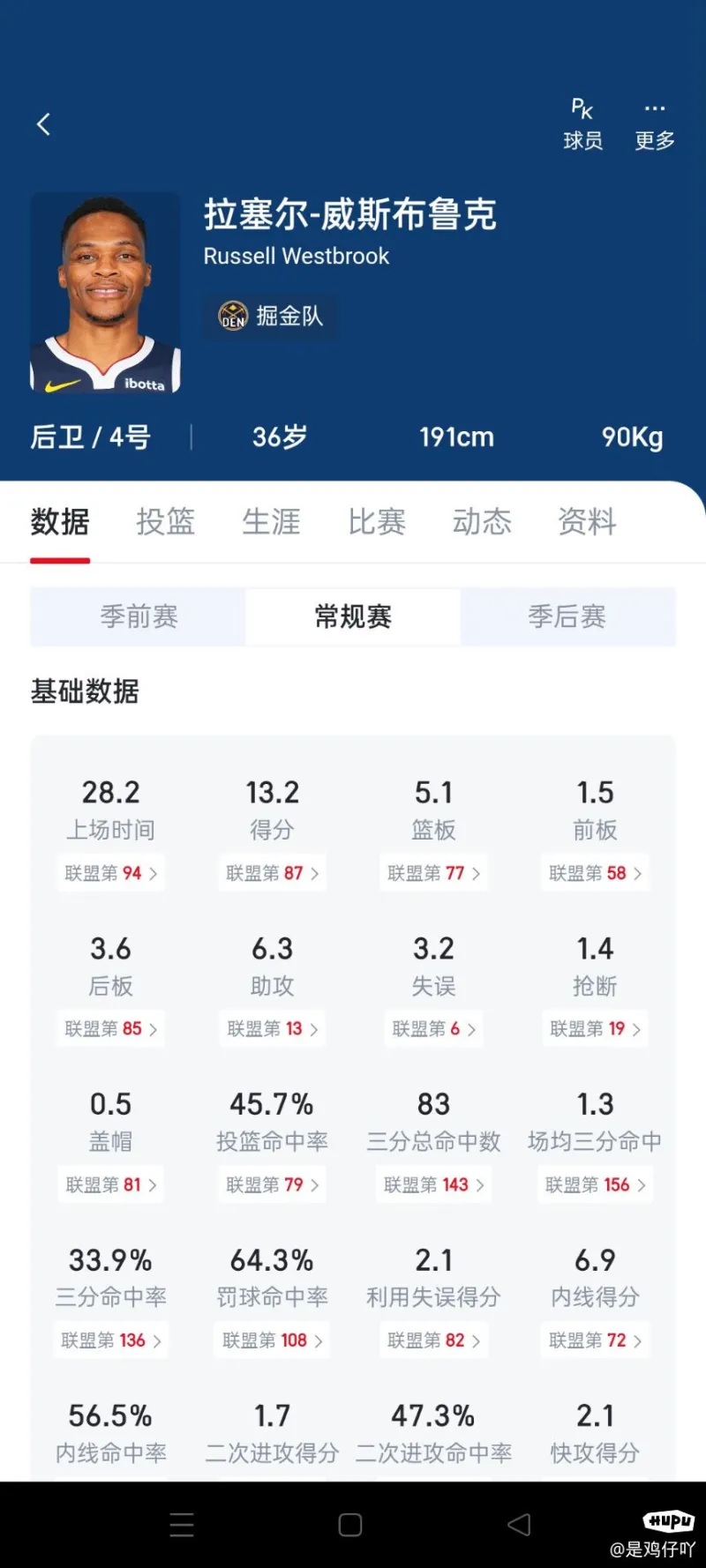Open the 更多 overflow menu
The height and width of the screenshot is (1568, 706).
point(655,124)
